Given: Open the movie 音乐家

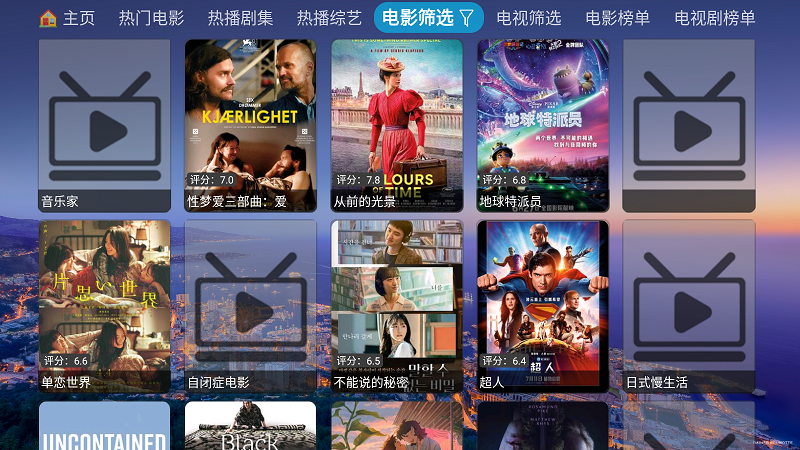Looking at the screenshot, I should pos(105,125).
